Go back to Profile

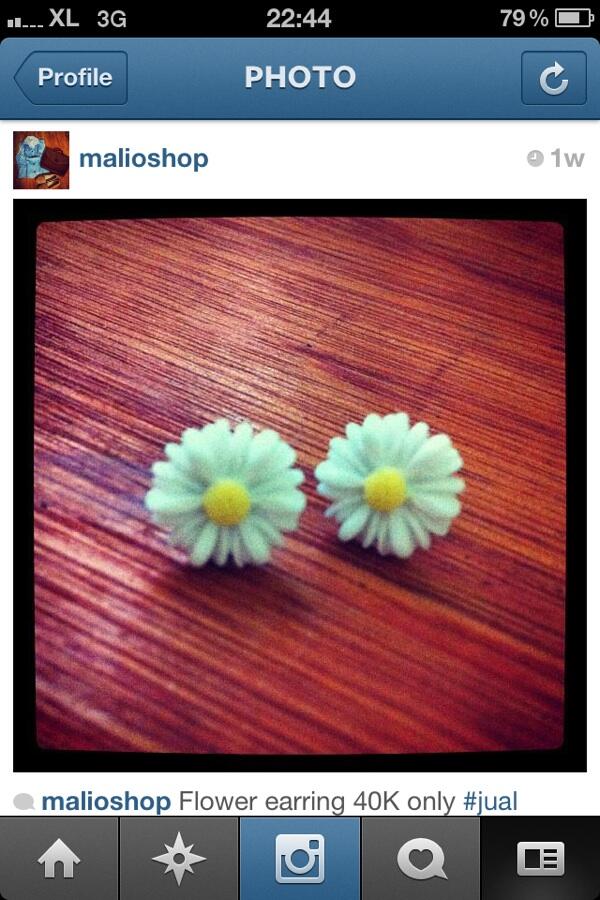71,78
